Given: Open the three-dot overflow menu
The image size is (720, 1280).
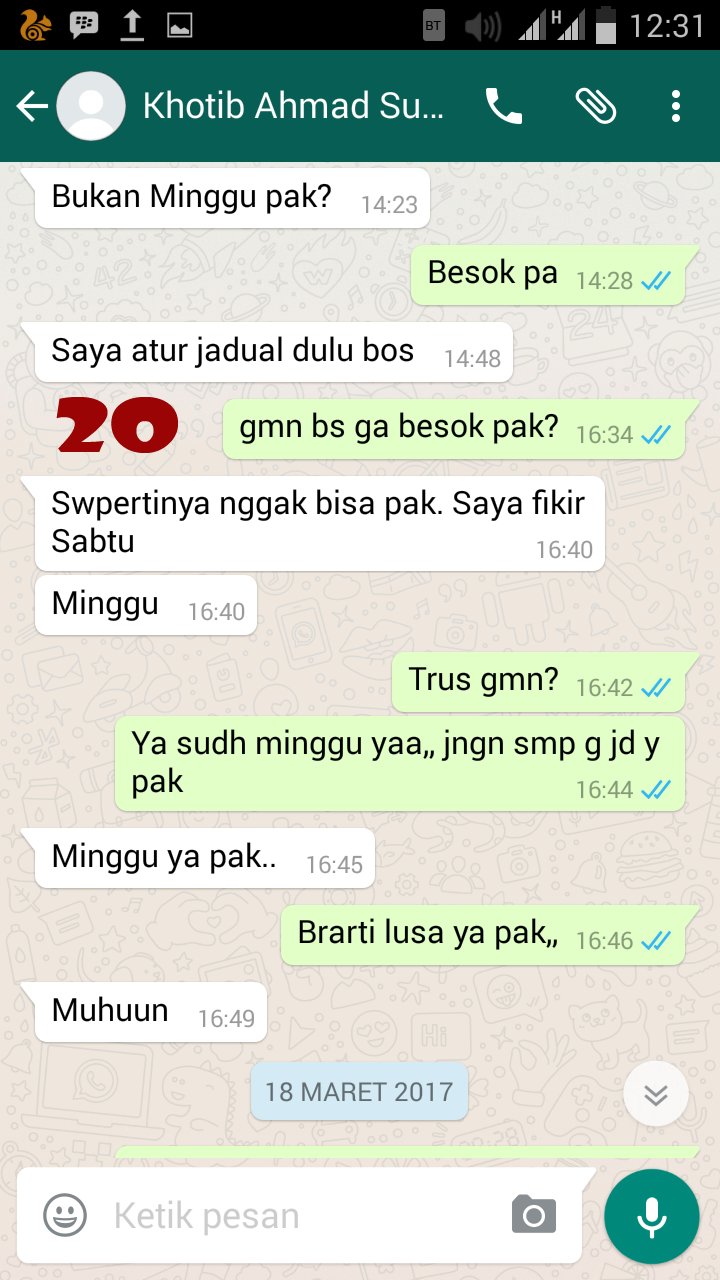Looking at the screenshot, I should point(676,106).
